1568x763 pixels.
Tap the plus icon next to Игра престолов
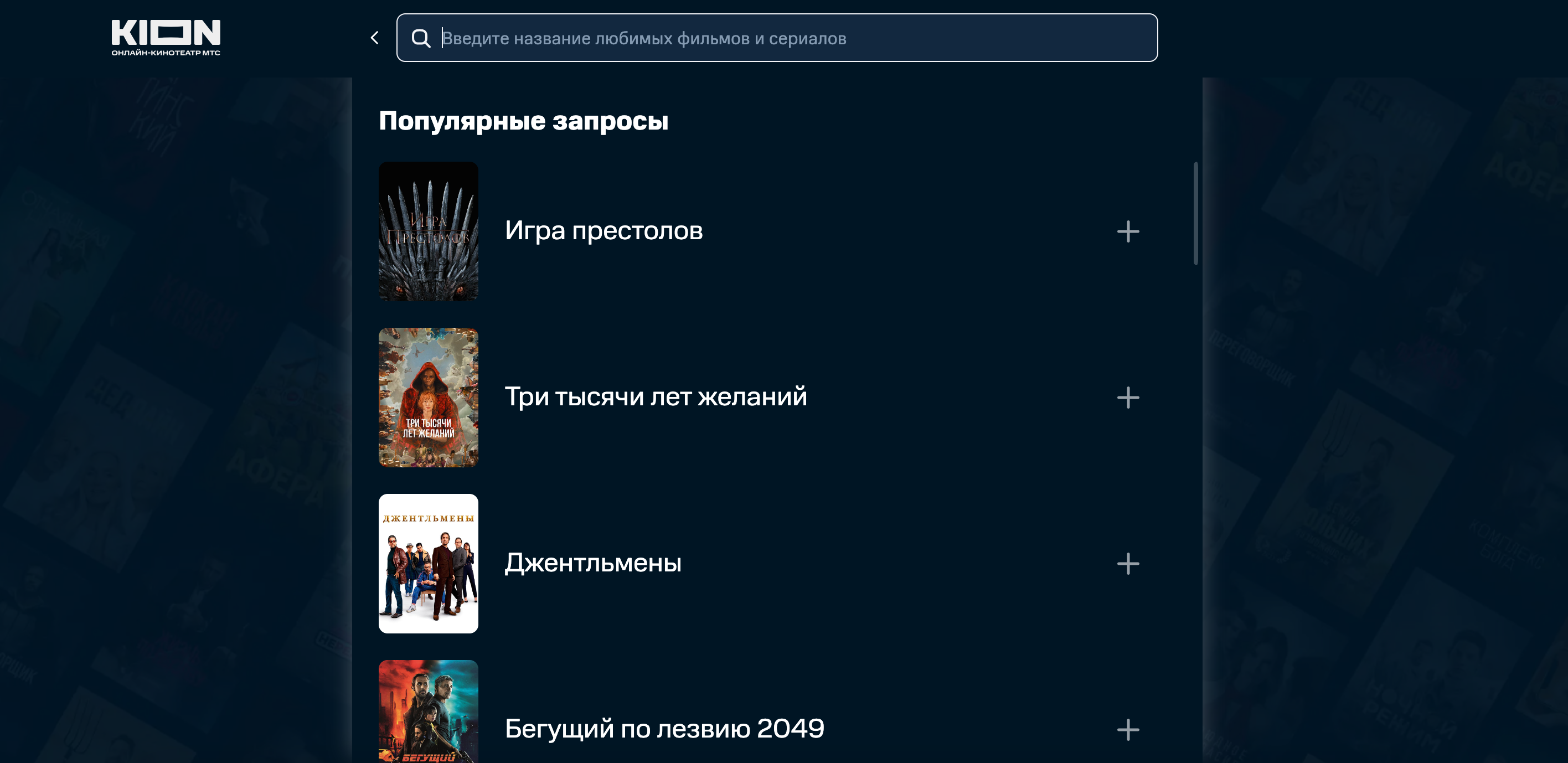[1127, 231]
